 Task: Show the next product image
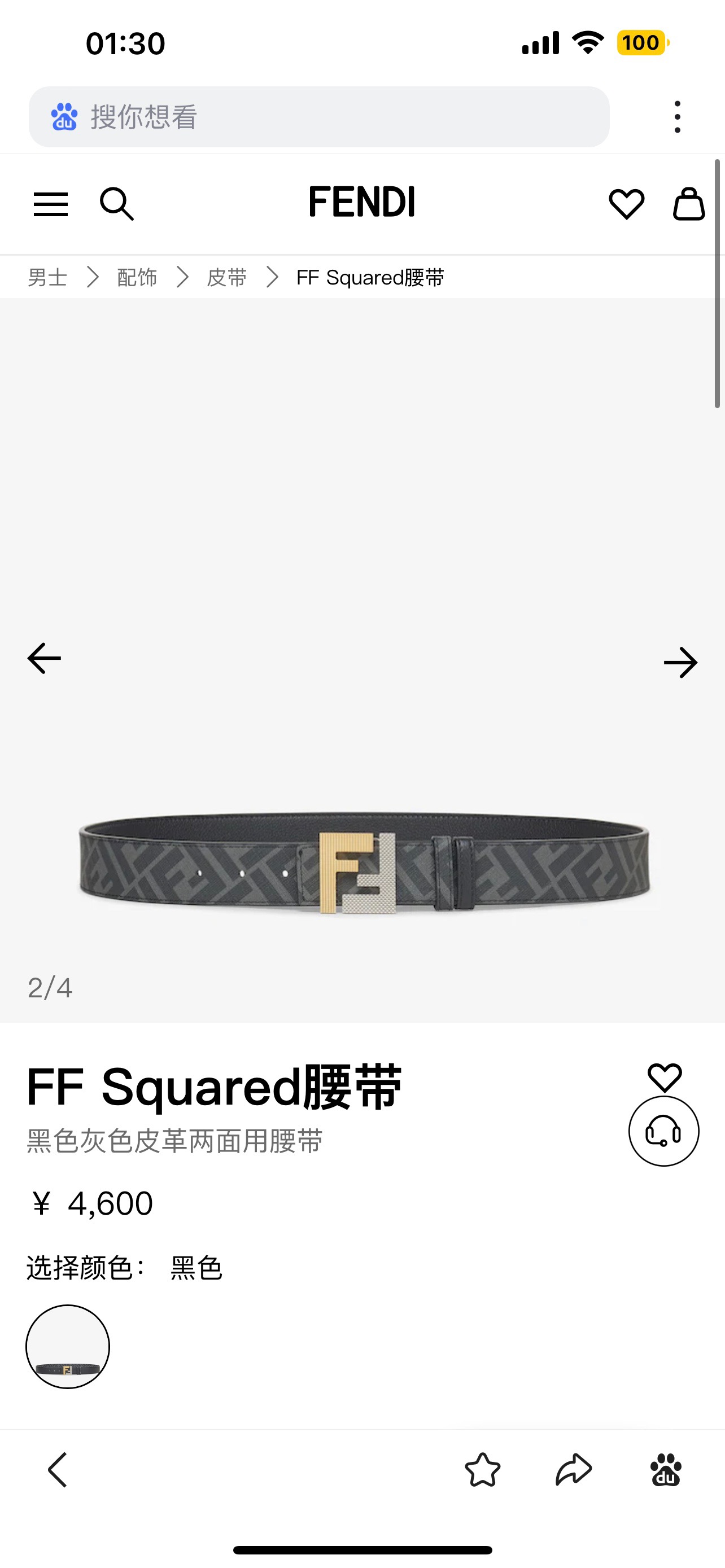[x=680, y=662]
